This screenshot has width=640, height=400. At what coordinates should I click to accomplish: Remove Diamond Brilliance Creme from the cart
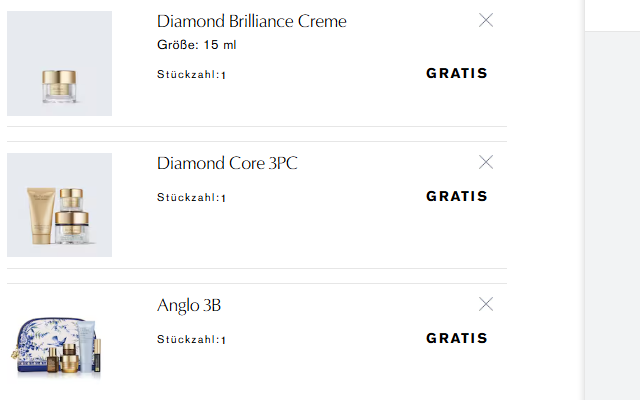click(486, 20)
